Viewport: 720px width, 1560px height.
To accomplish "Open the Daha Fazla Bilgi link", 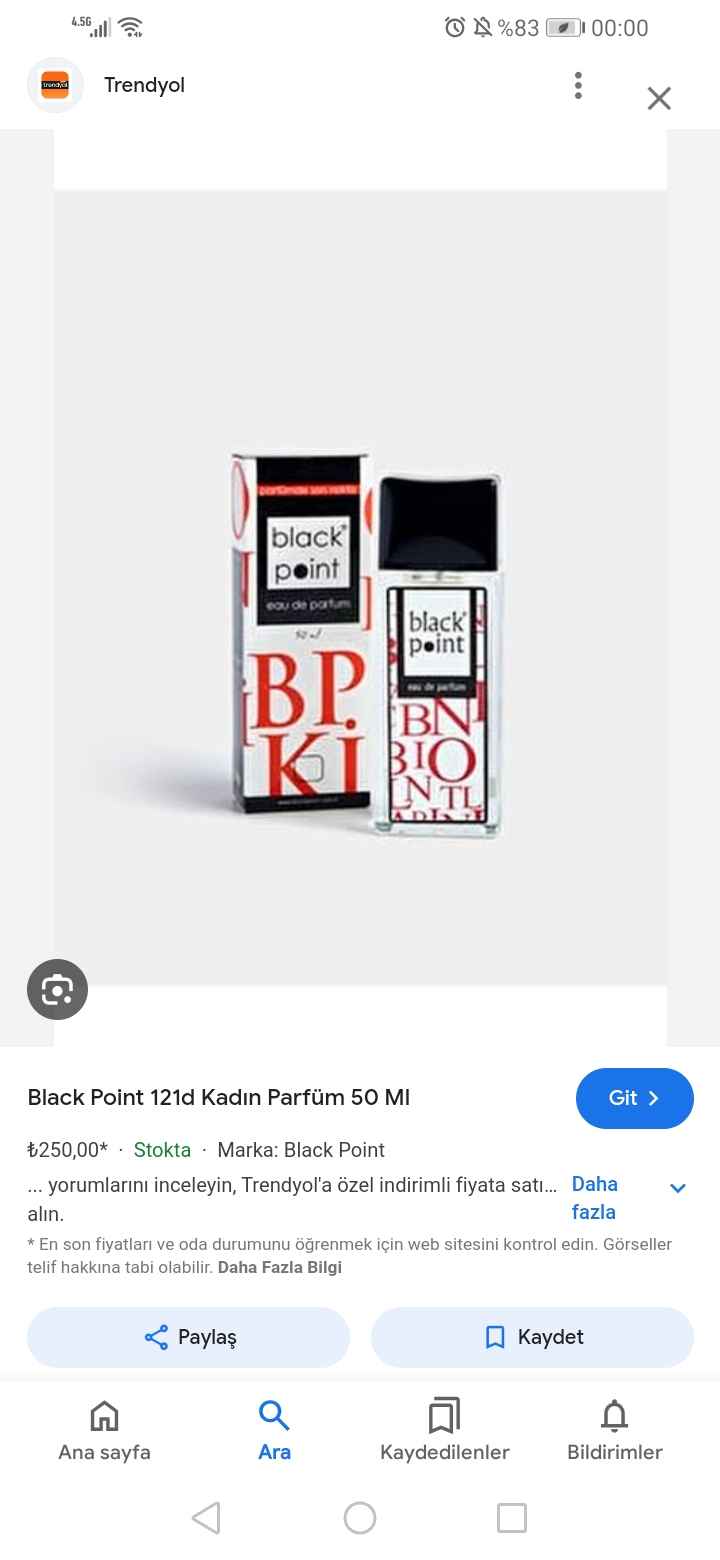I will coord(279,1267).
